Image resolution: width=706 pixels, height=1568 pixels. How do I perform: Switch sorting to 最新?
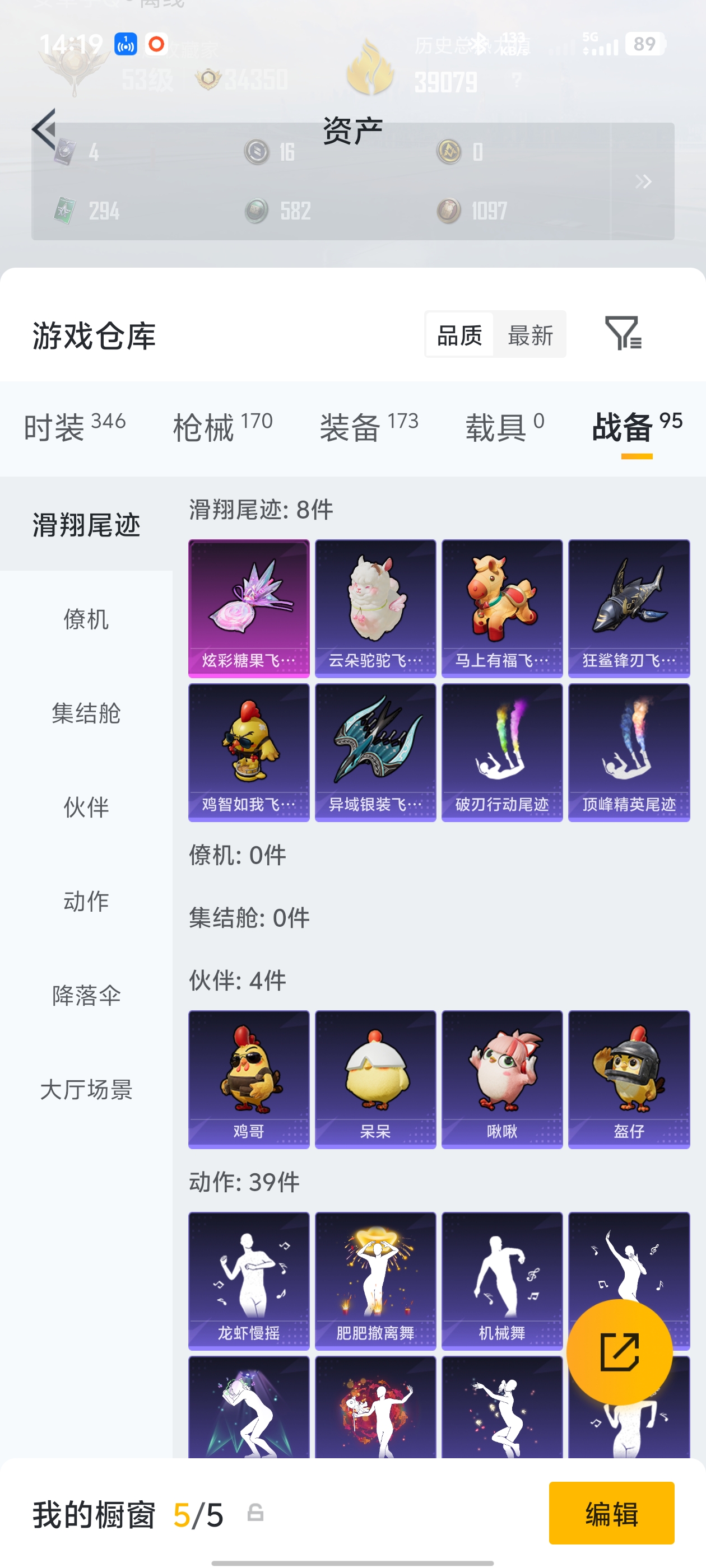click(x=530, y=335)
